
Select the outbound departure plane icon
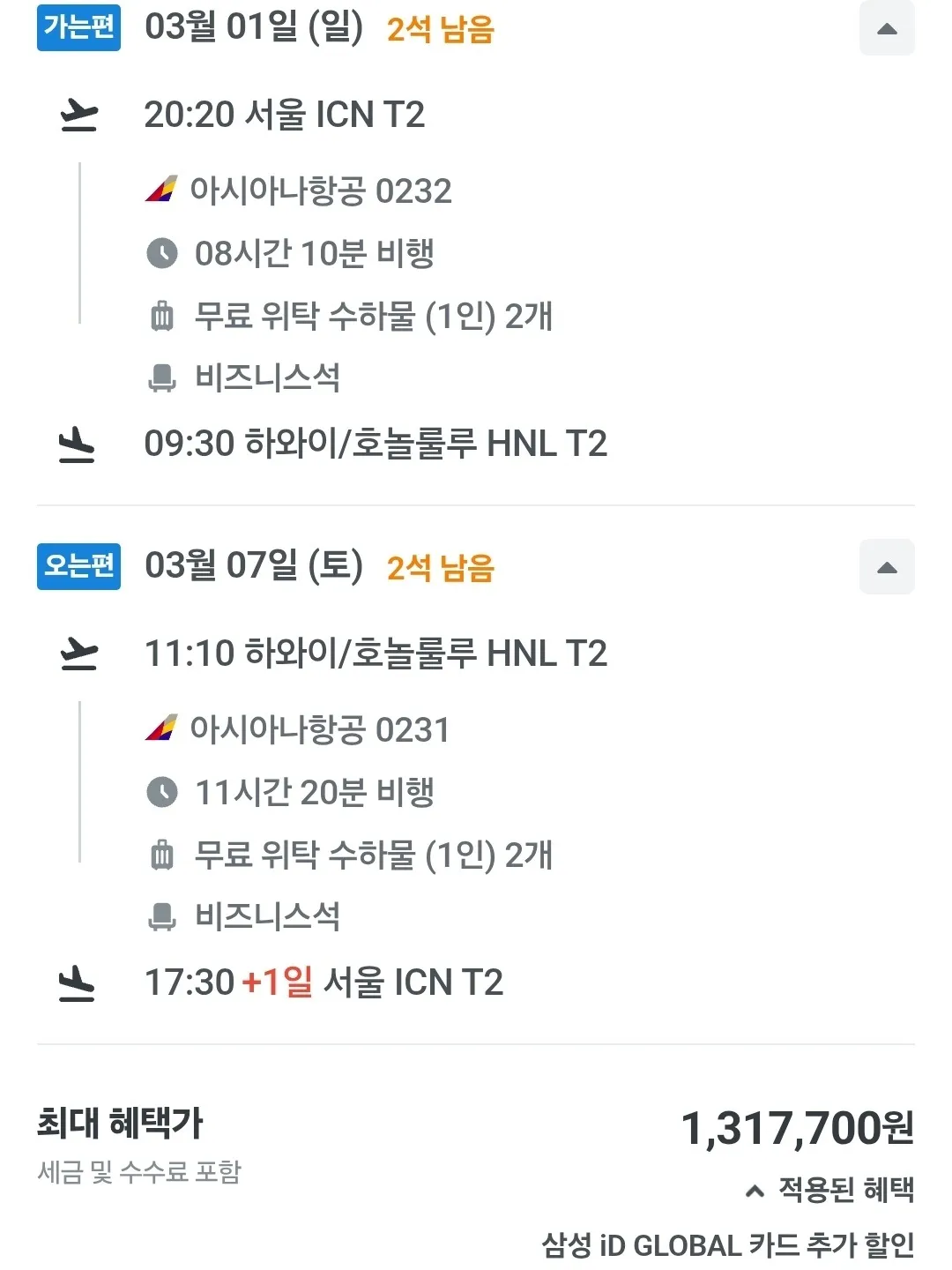(79, 114)
